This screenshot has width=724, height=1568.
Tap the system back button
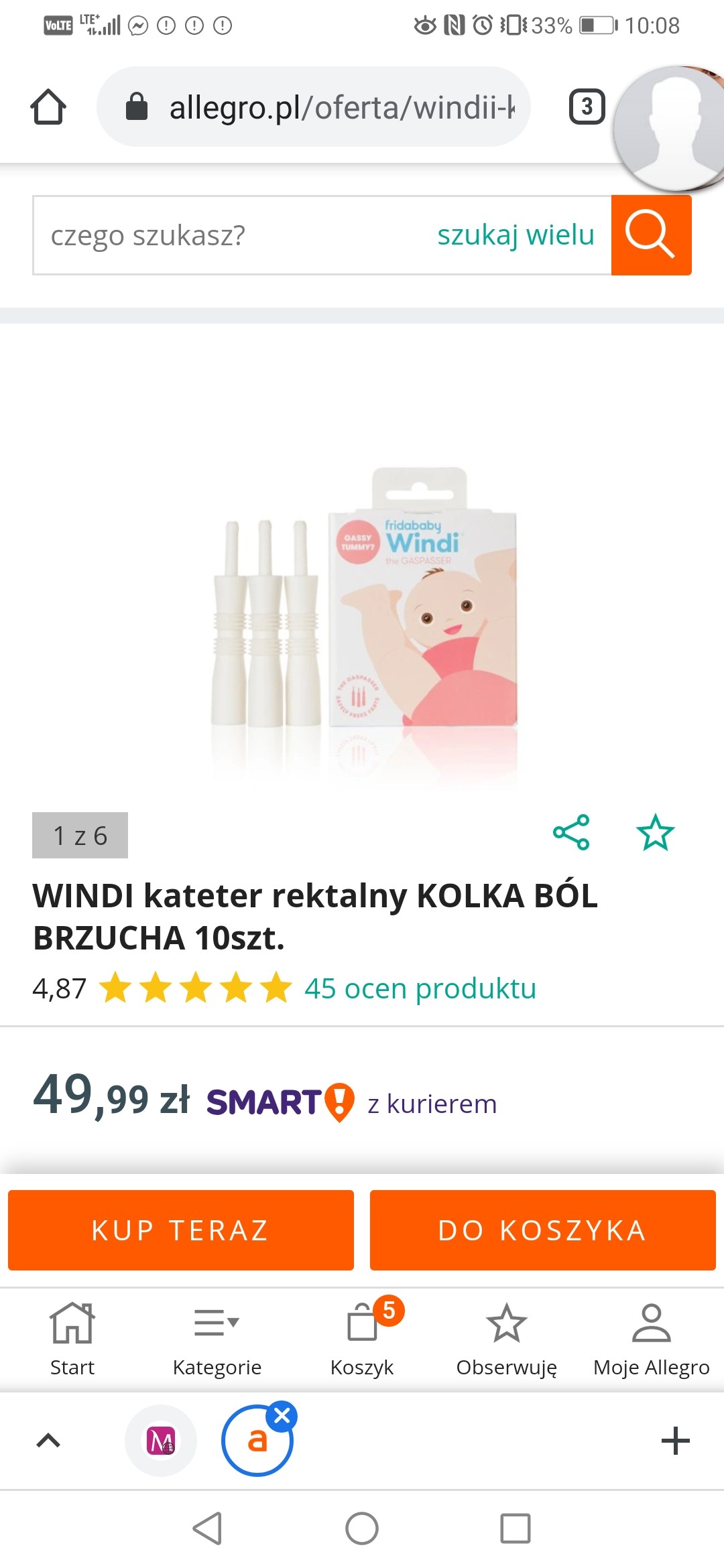pos(207,1528)
